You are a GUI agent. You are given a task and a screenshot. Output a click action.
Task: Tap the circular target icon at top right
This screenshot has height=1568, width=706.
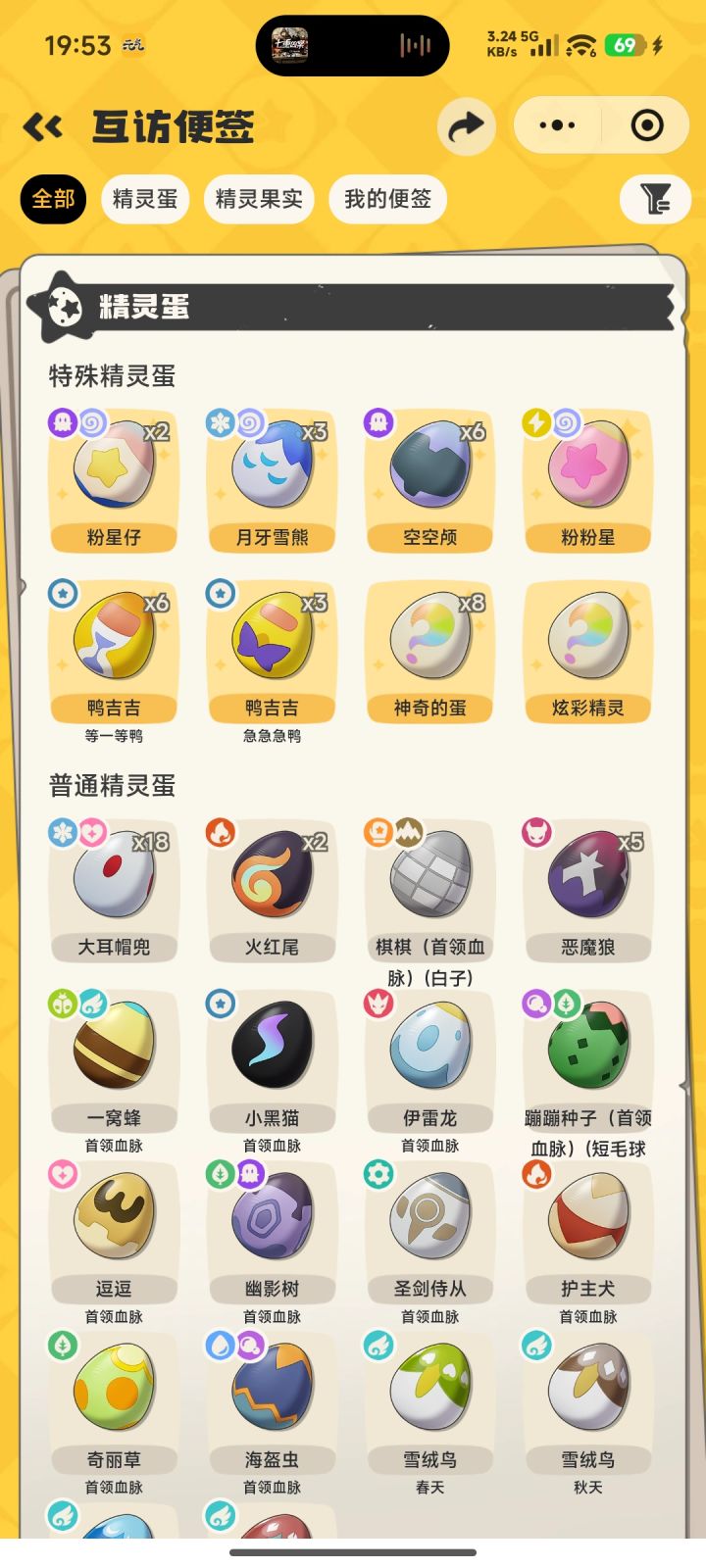646,125
